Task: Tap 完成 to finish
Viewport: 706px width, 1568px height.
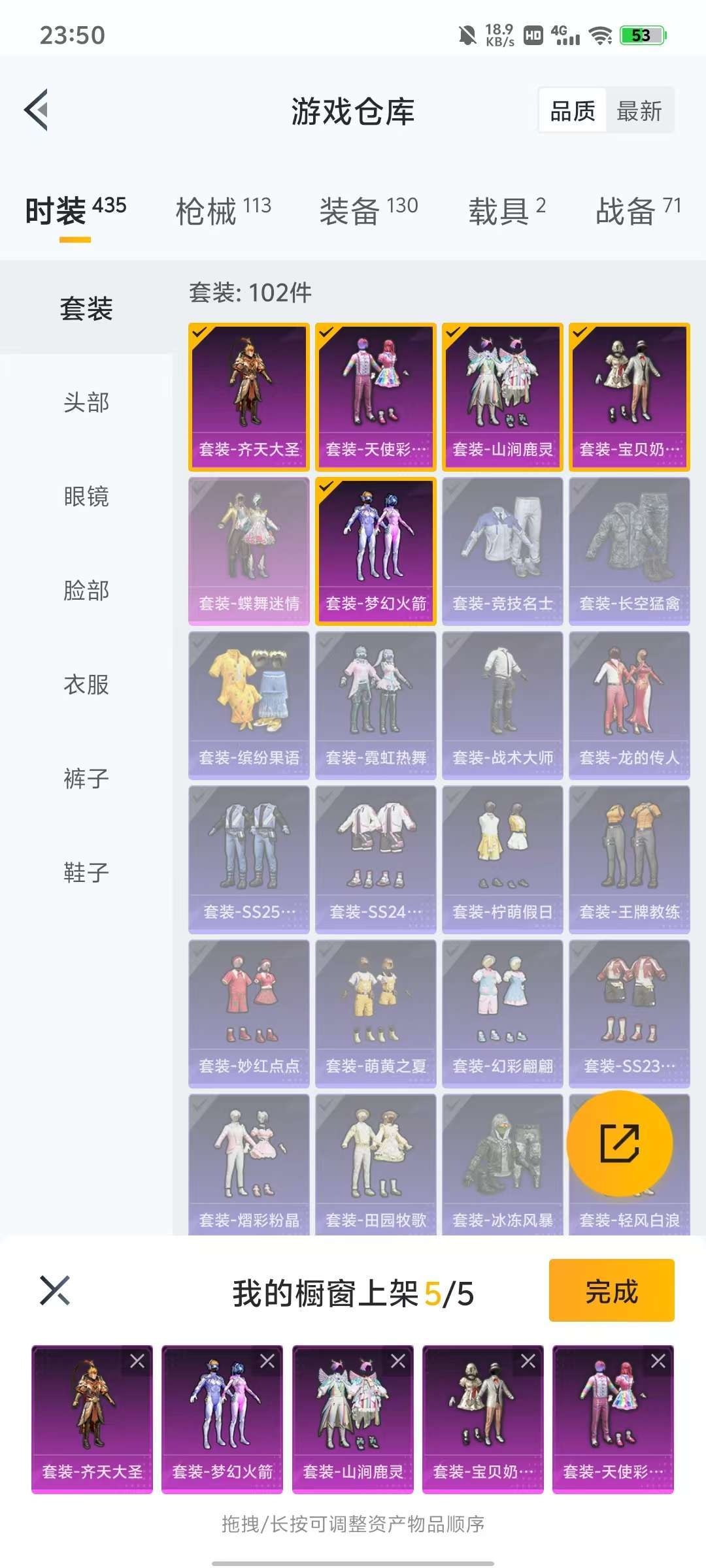Action: [612, 1290]
